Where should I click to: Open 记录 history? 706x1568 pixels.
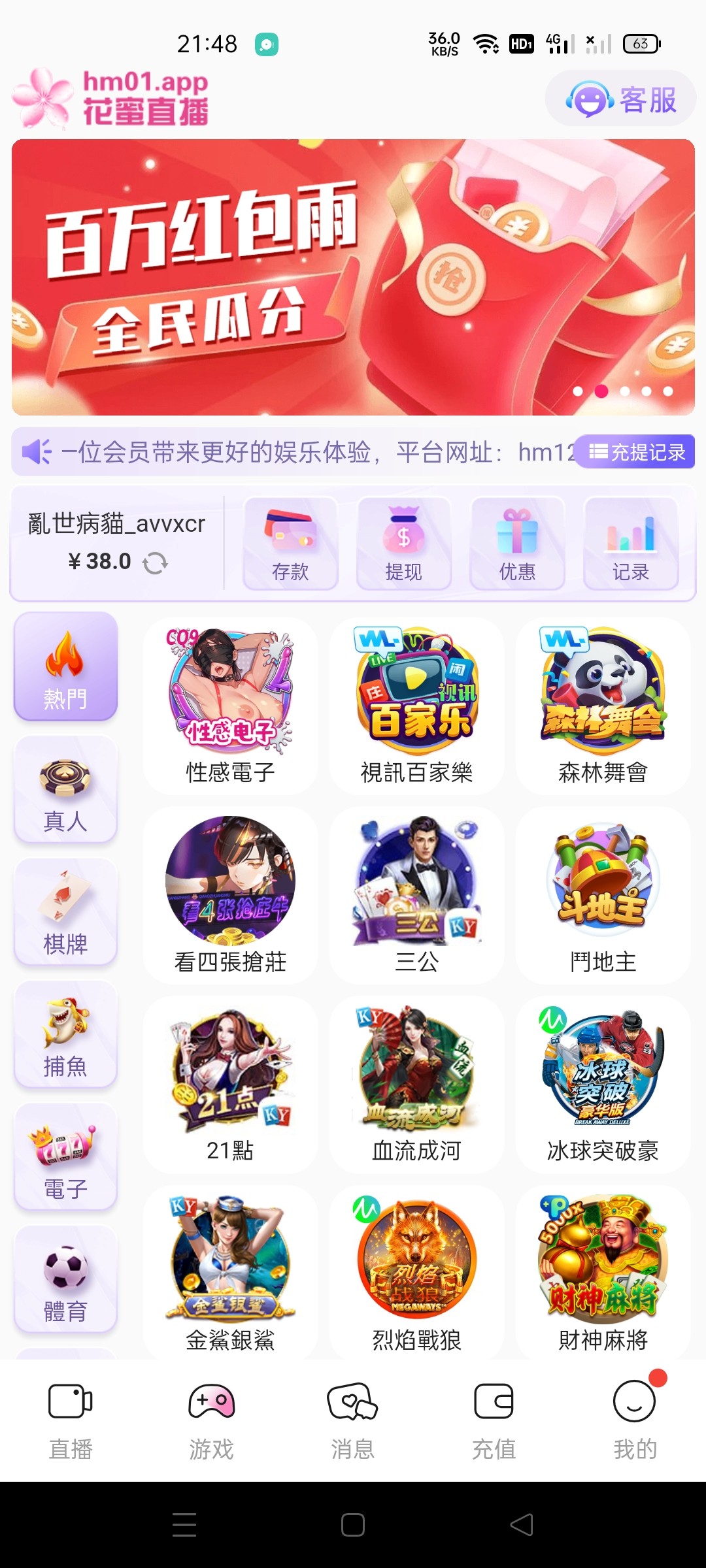click(630, 544)
